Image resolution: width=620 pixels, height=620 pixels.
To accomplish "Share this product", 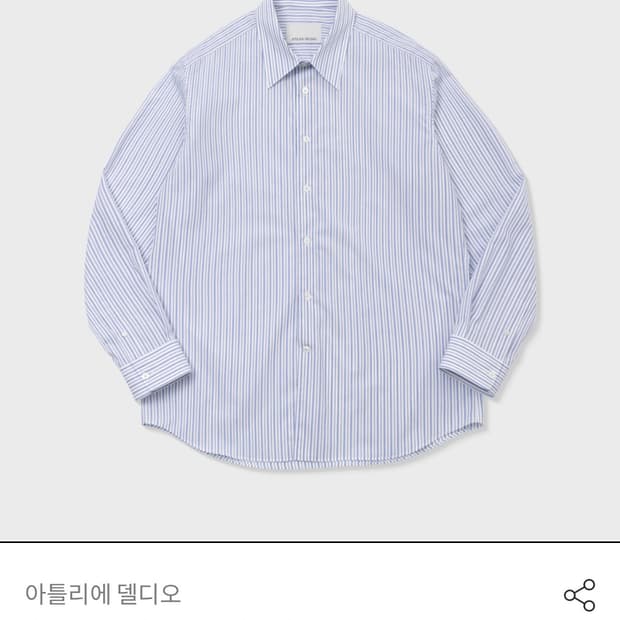I will coord(580,595).
